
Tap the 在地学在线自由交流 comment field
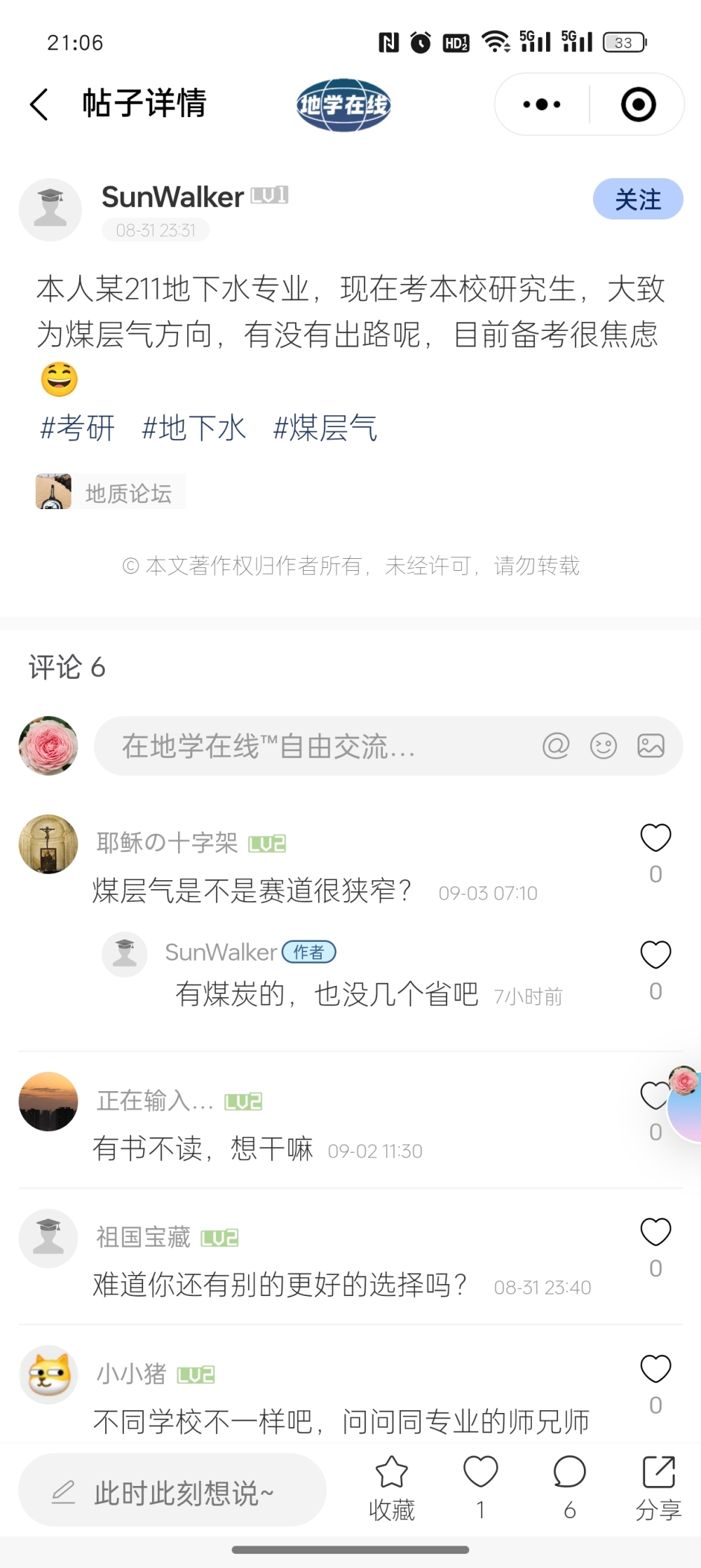[x=315, y=746]
